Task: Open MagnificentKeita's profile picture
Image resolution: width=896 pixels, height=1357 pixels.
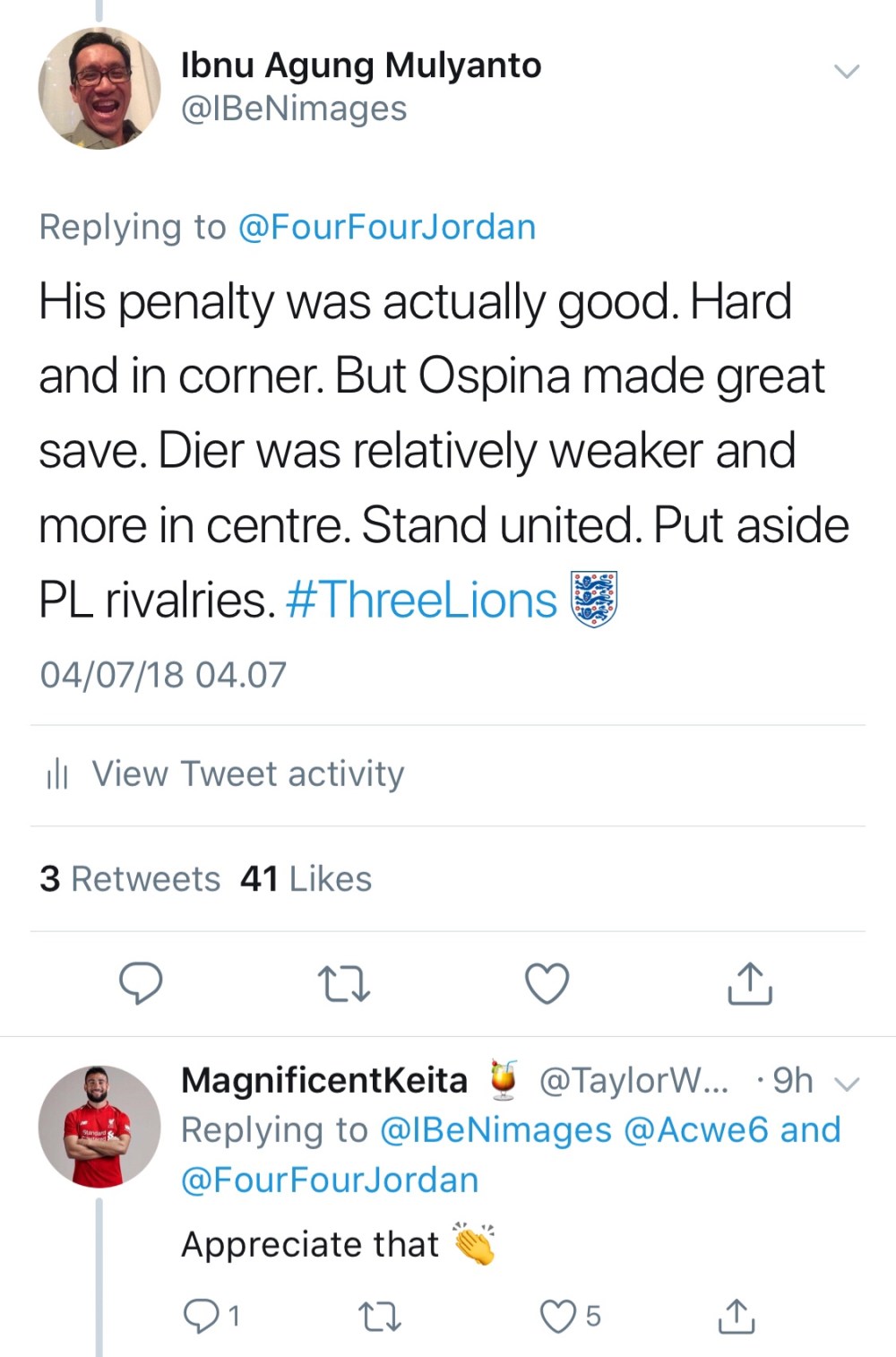Action: point(99,1127)
